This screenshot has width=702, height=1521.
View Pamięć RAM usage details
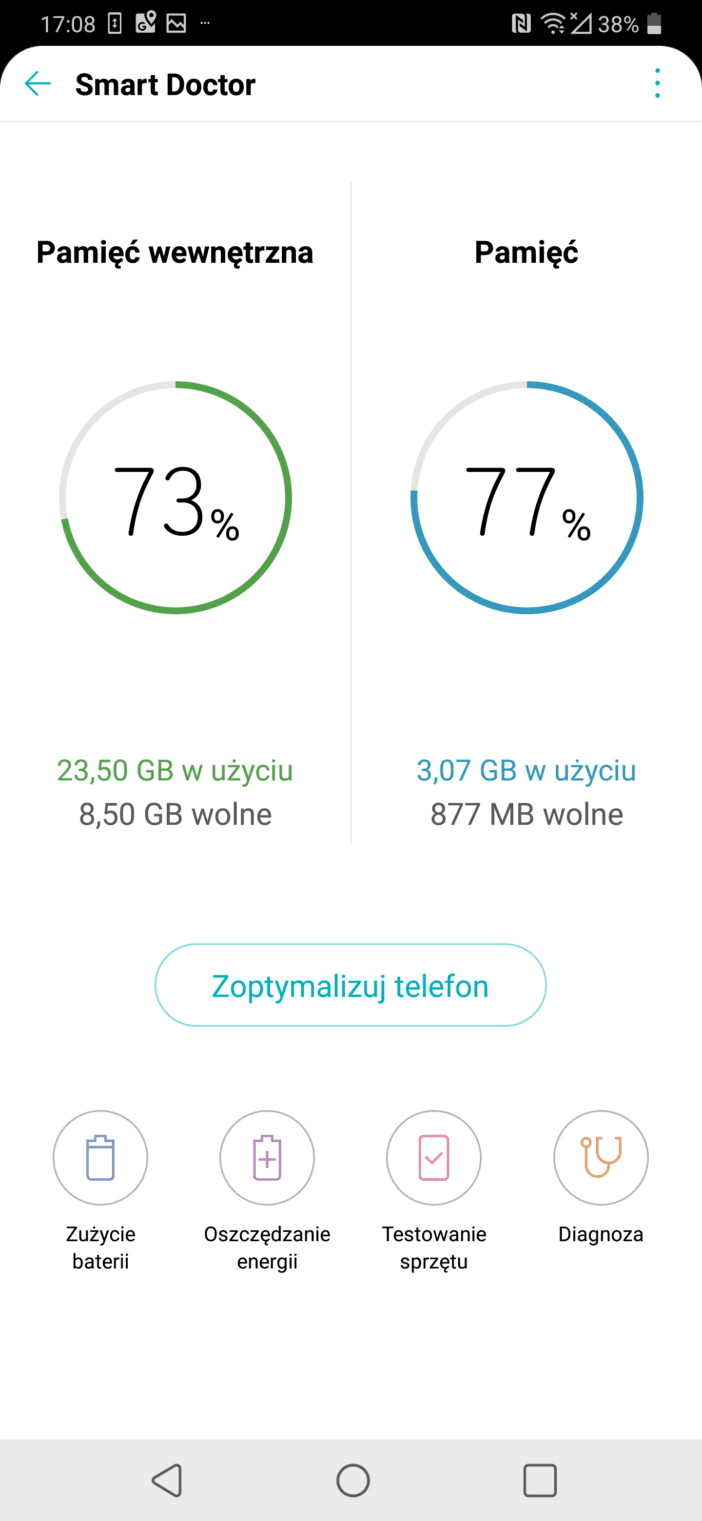point(527,497)
